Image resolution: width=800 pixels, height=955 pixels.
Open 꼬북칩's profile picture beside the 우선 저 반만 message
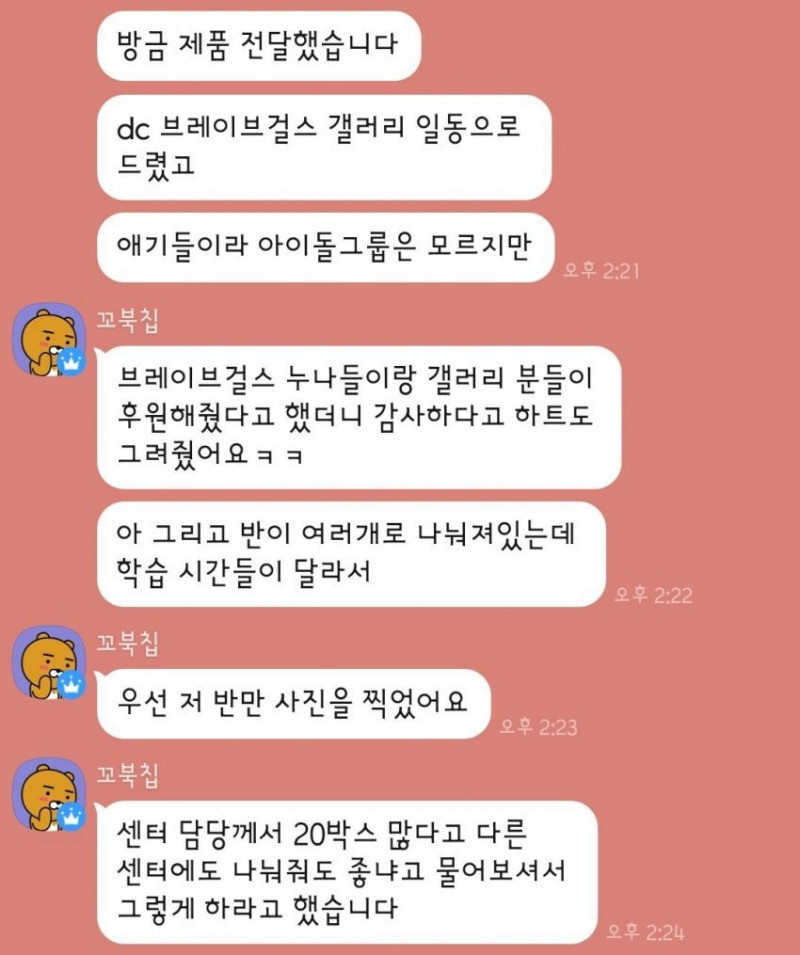pyautogui.click(x=48, y=664)
